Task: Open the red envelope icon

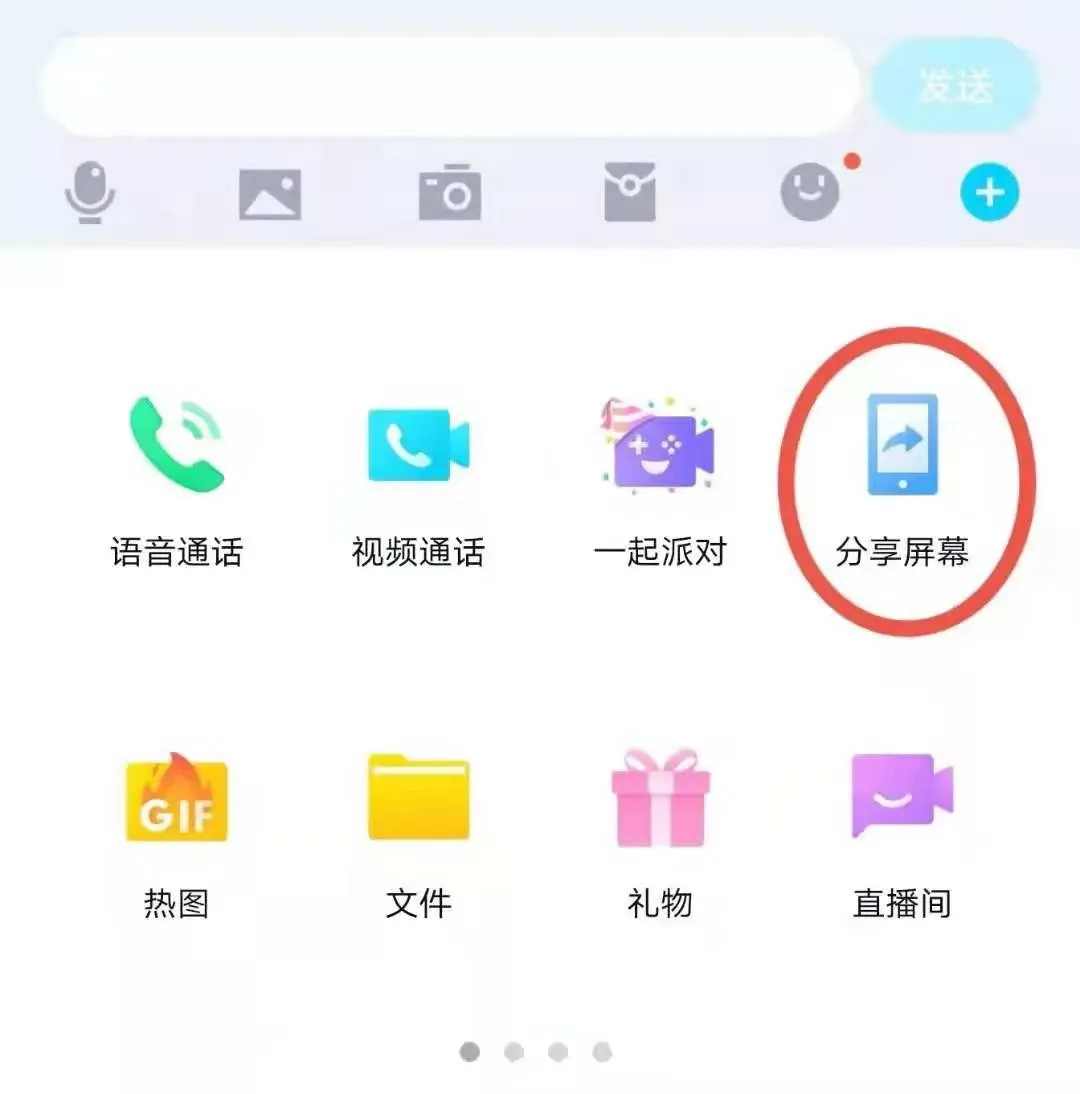Action: click(x=630, y=192)
